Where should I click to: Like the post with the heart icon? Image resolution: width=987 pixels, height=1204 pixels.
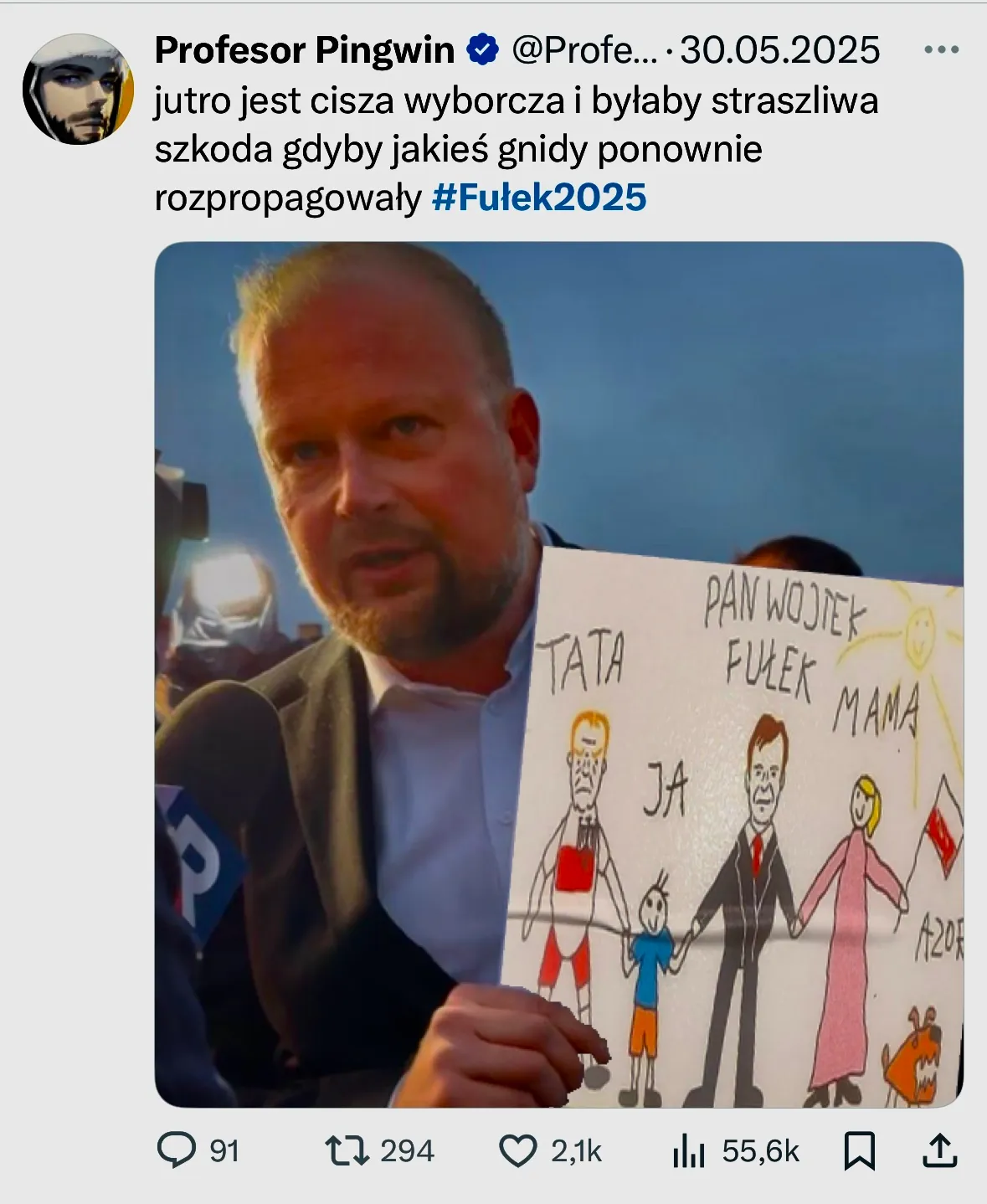pos(518,1150)
